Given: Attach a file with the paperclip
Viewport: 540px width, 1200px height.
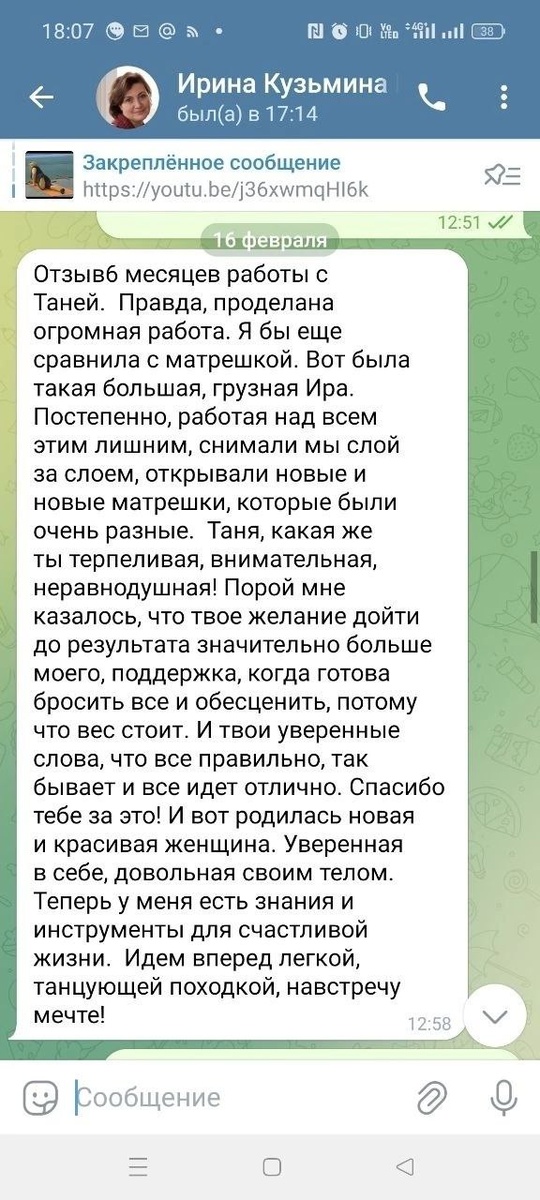Looking at the screenshot, I should coord(432,1098).
